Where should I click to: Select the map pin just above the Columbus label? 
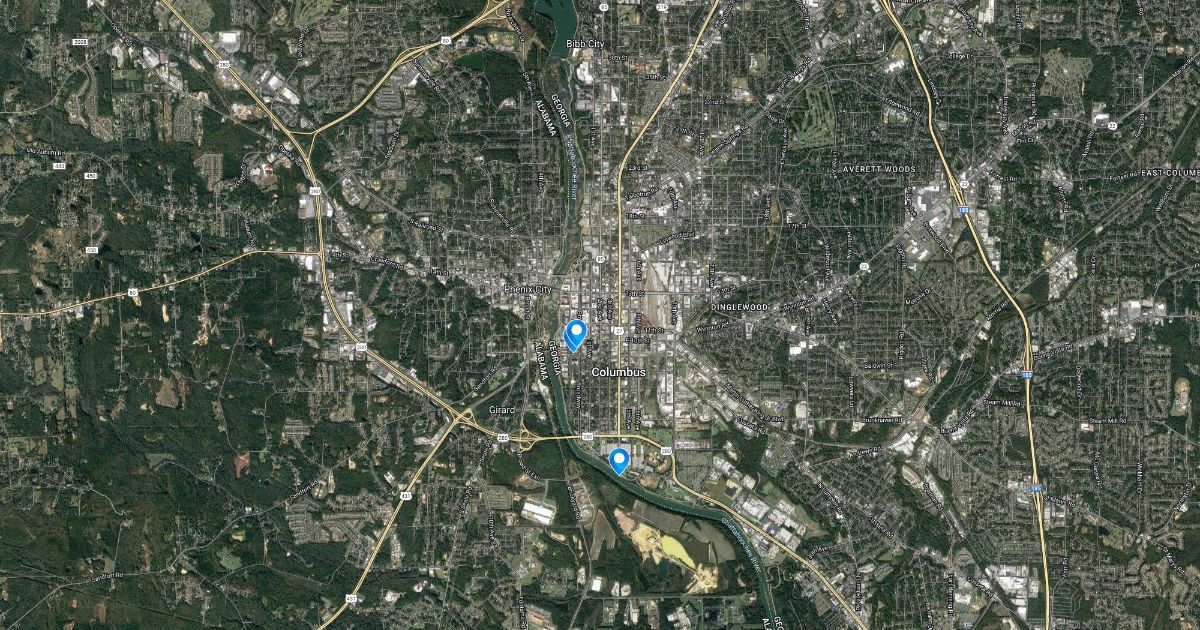pos(575,334)
